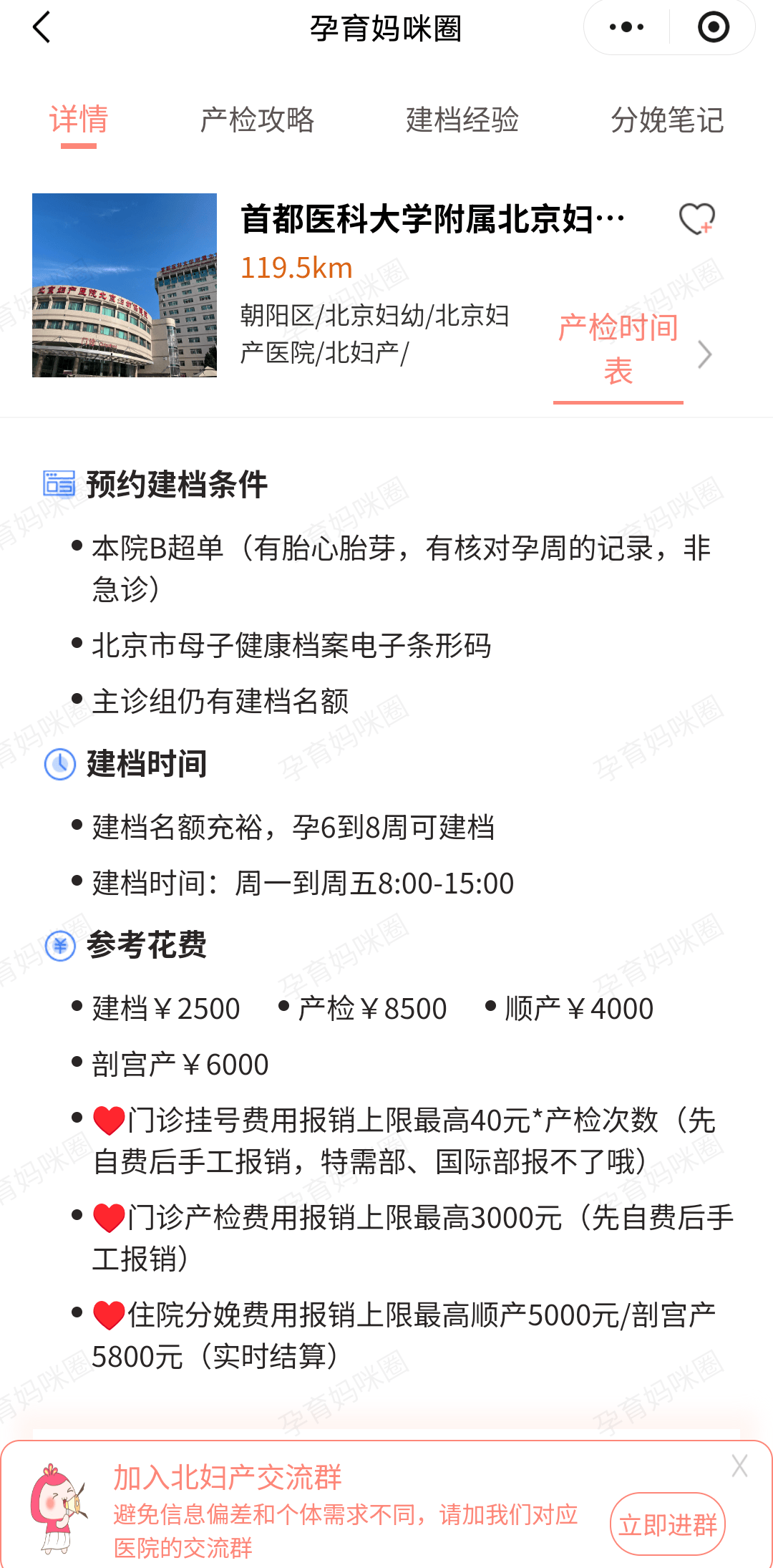Switch to the 建档经验 tab
773x1568 pixels.
point(462,120)
